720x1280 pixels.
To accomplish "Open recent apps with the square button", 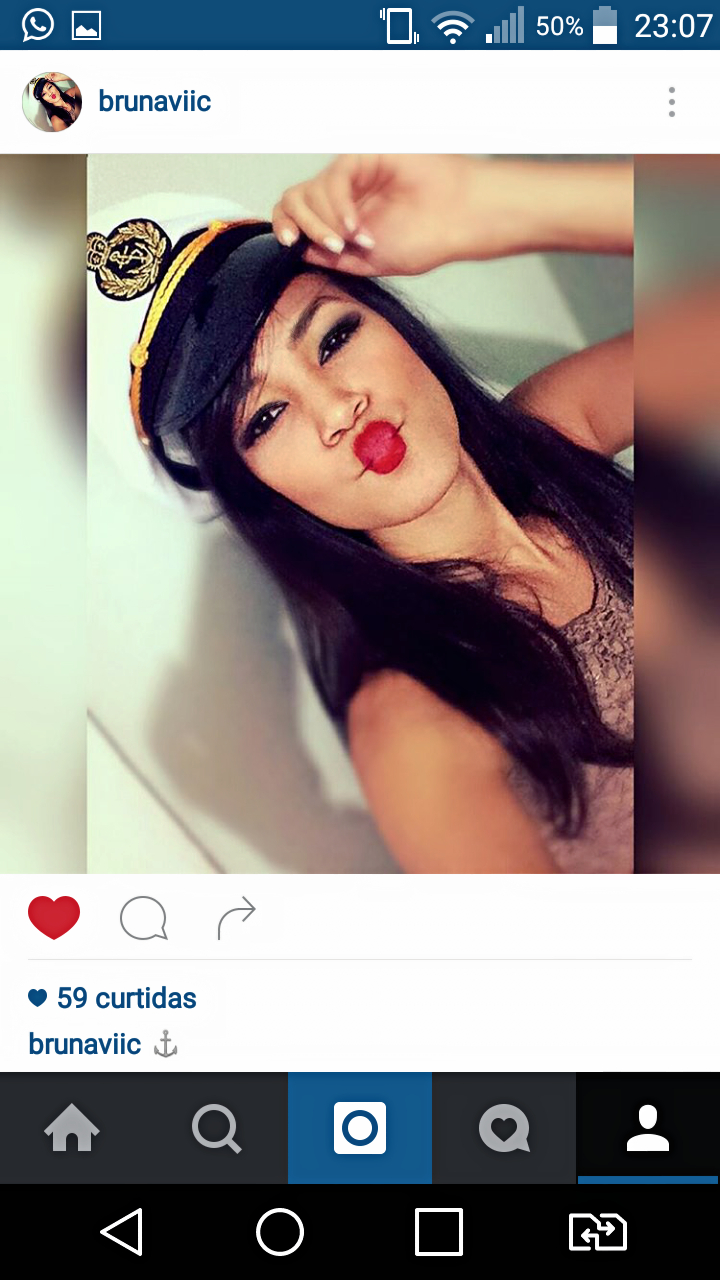I will pos(439,1232).
